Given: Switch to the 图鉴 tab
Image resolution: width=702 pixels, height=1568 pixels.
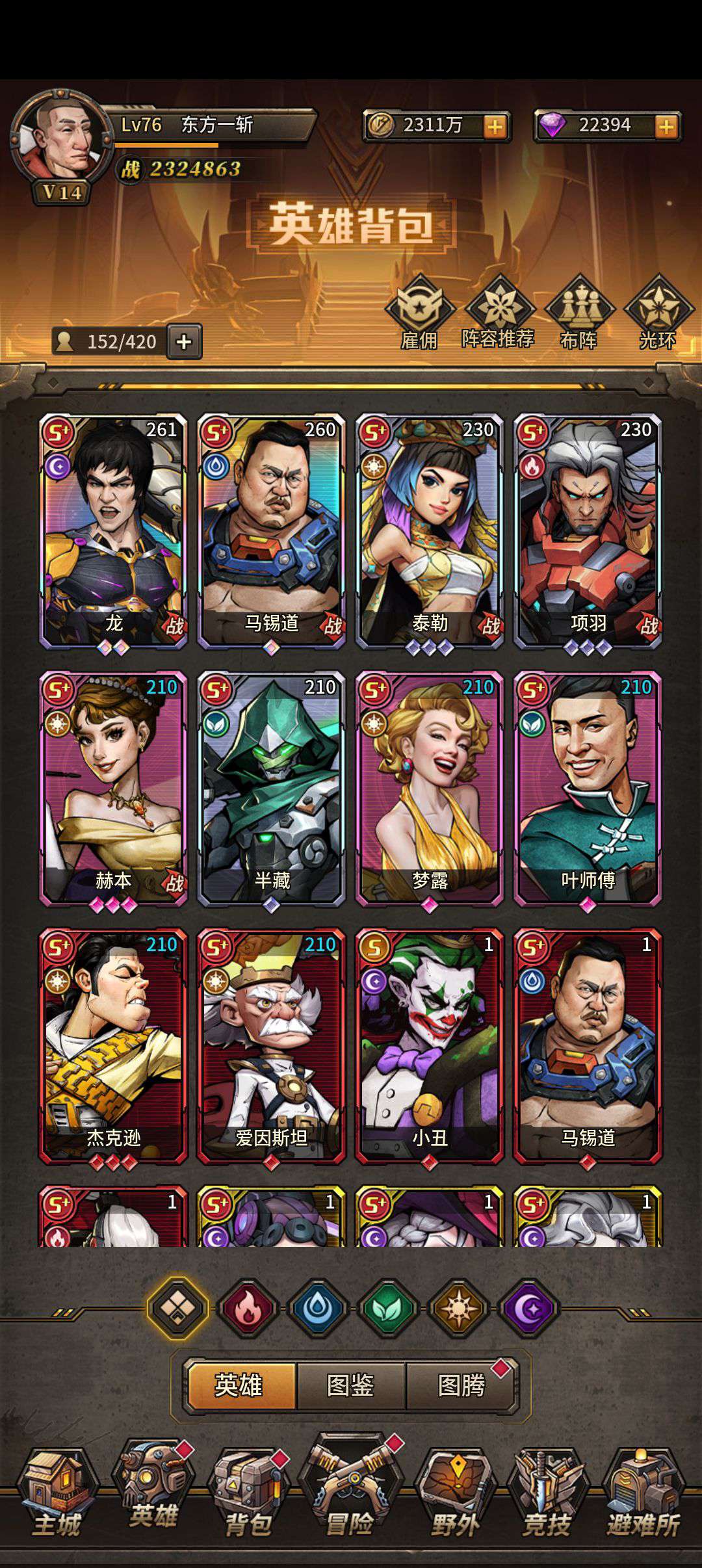Looking at the screenshot, I should click(350, 1385).
